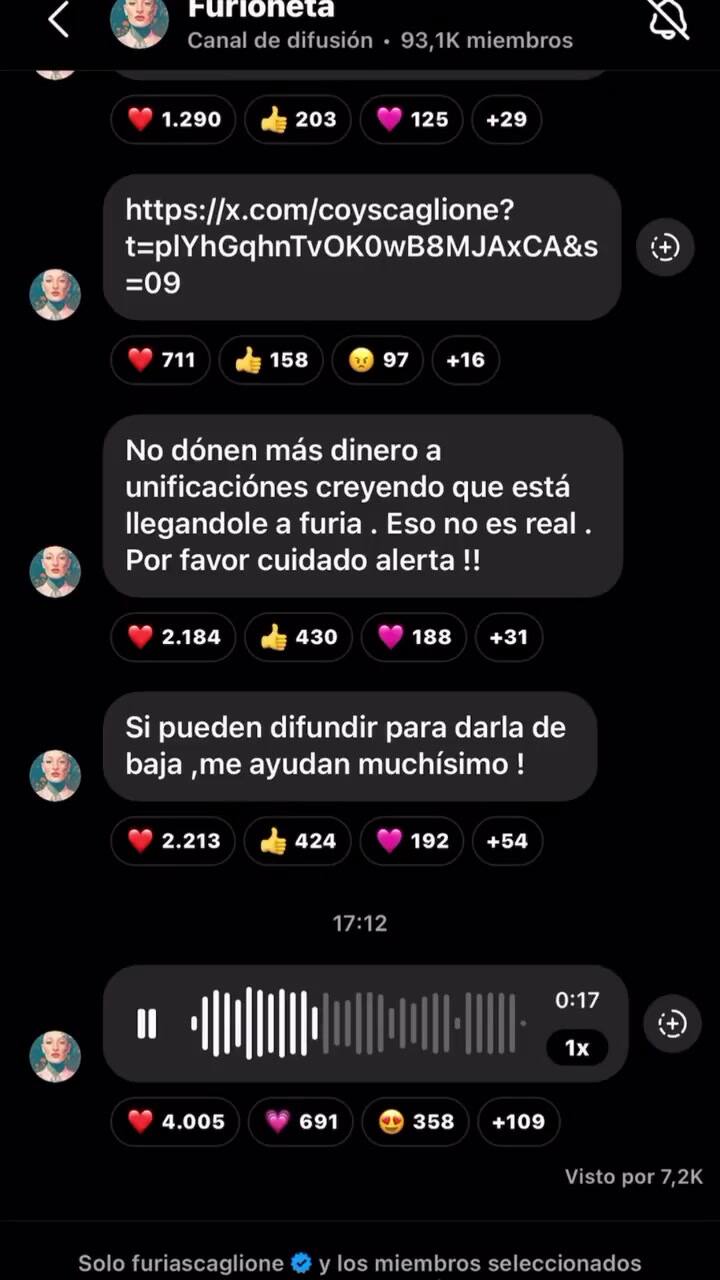The width and height of the screenshot is (720, 1280).
Task: Tap the heart reaction showing 4.005
Action: 175,1122
